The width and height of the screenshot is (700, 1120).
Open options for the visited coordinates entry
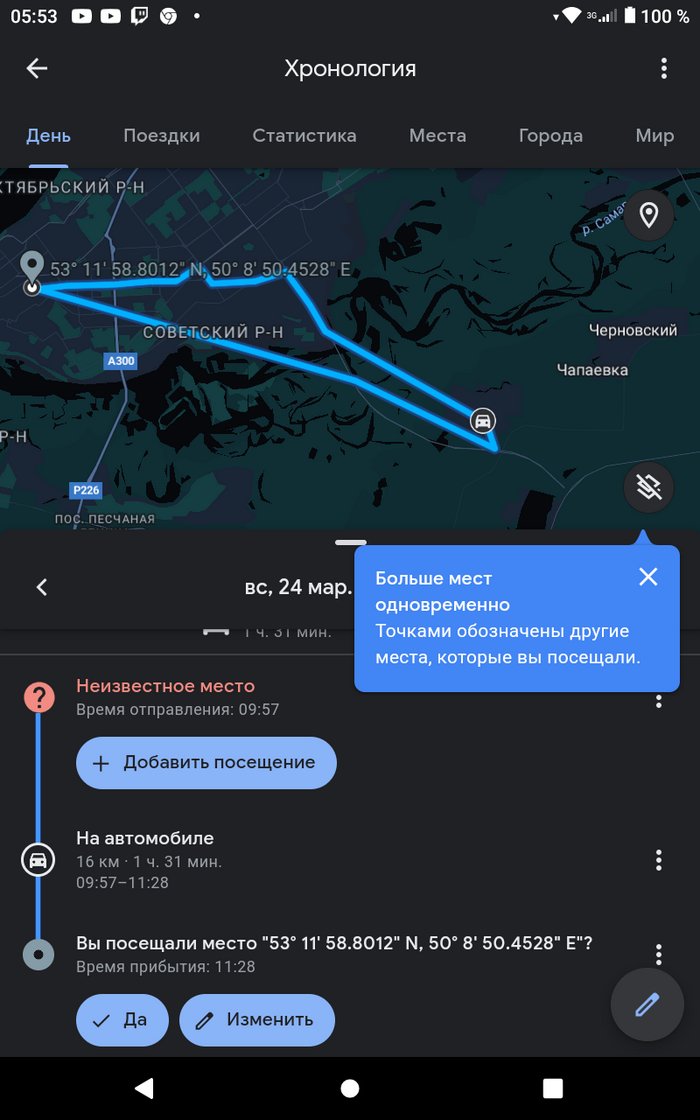tap(658, 954)
